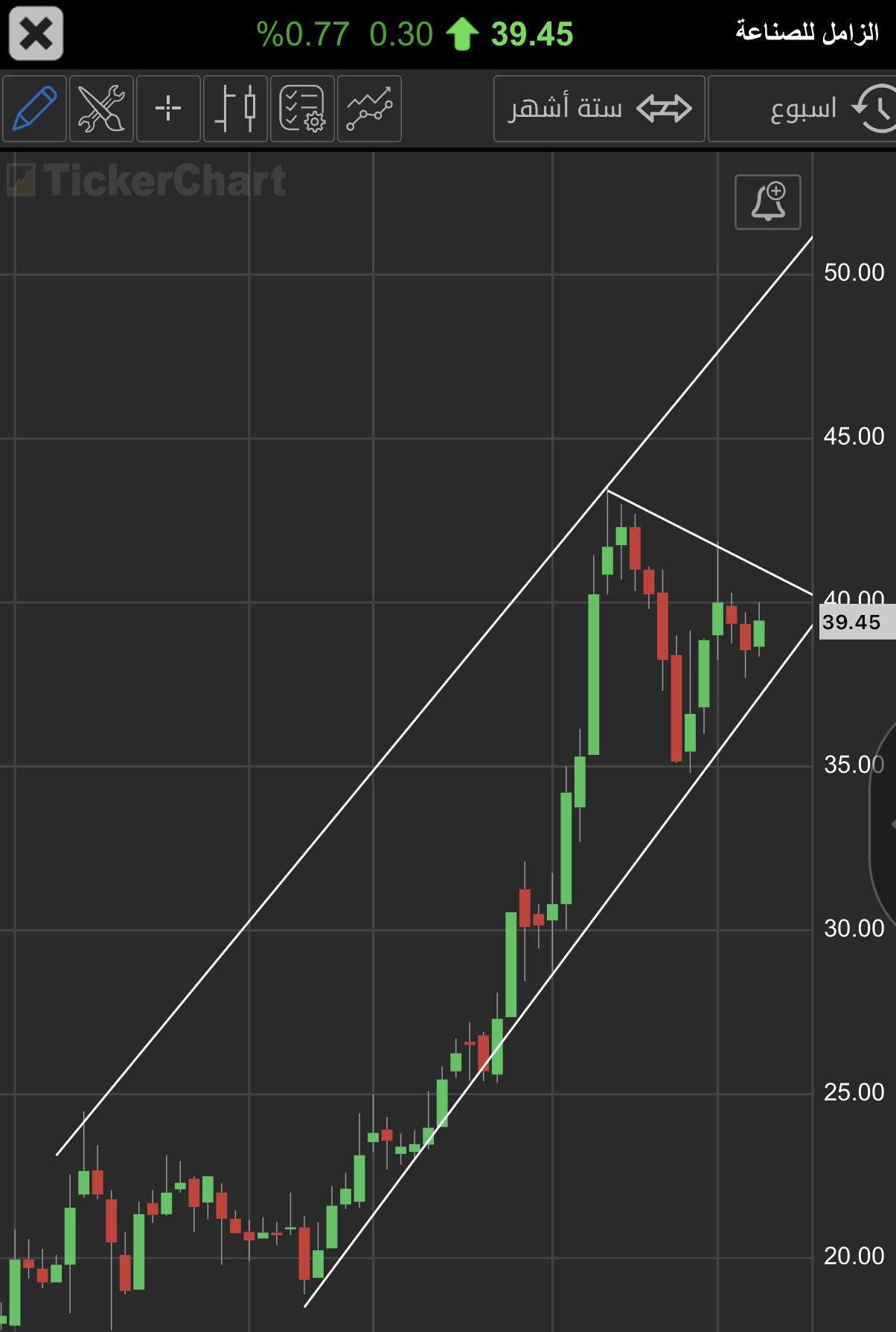Viewport: 896px width, 1332px height.
Task: Add a price alert bell
Action: pos(768,202)
